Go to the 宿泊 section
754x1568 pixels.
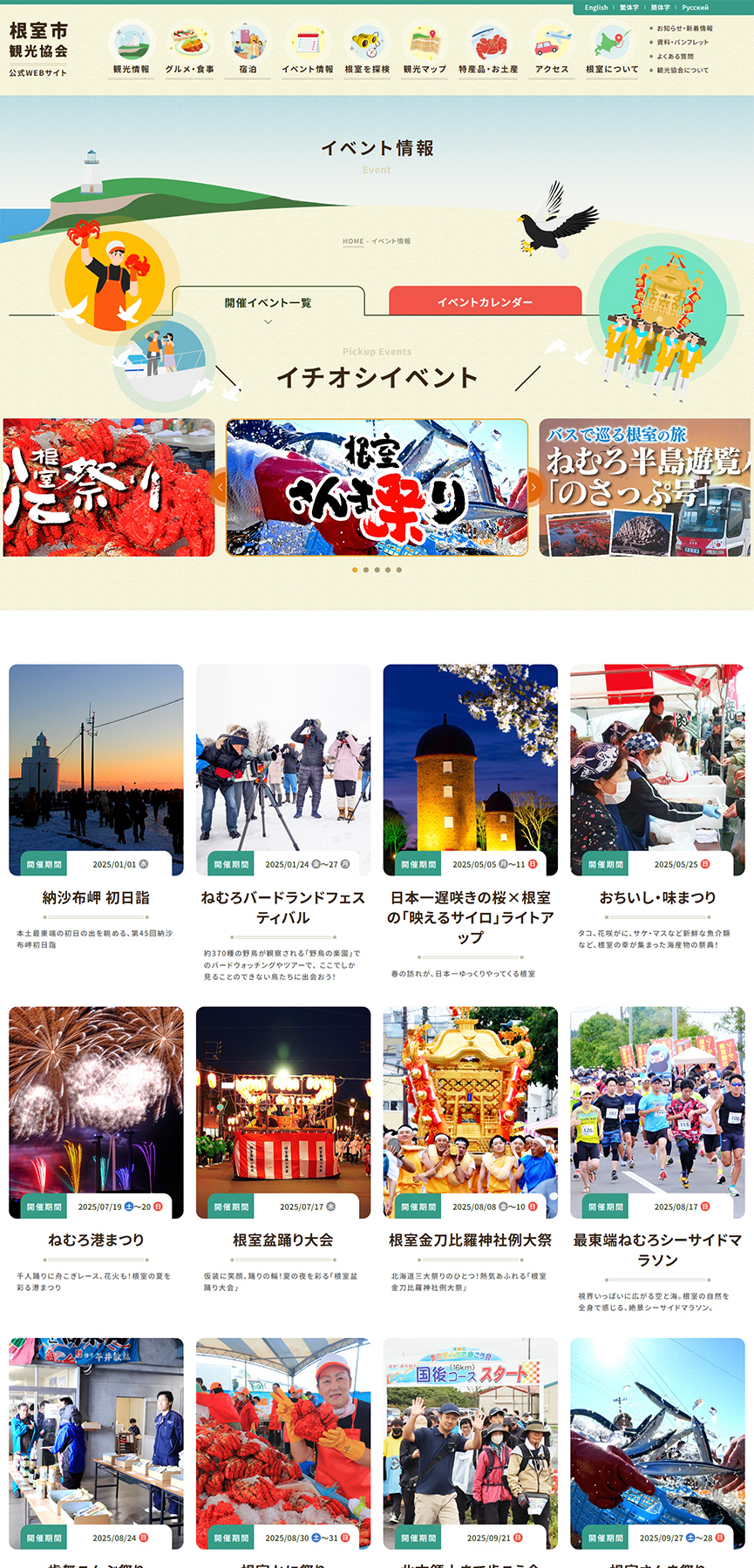(x=248, y=50)
